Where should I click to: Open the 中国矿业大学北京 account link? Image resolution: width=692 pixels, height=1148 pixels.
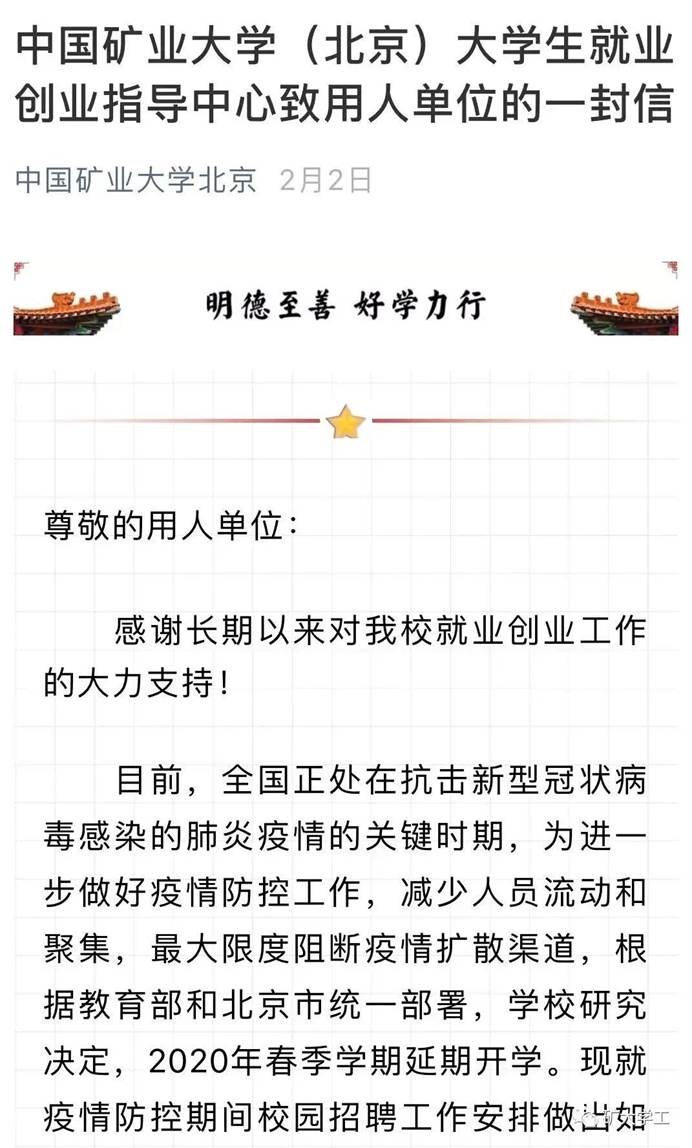point(137,180)
